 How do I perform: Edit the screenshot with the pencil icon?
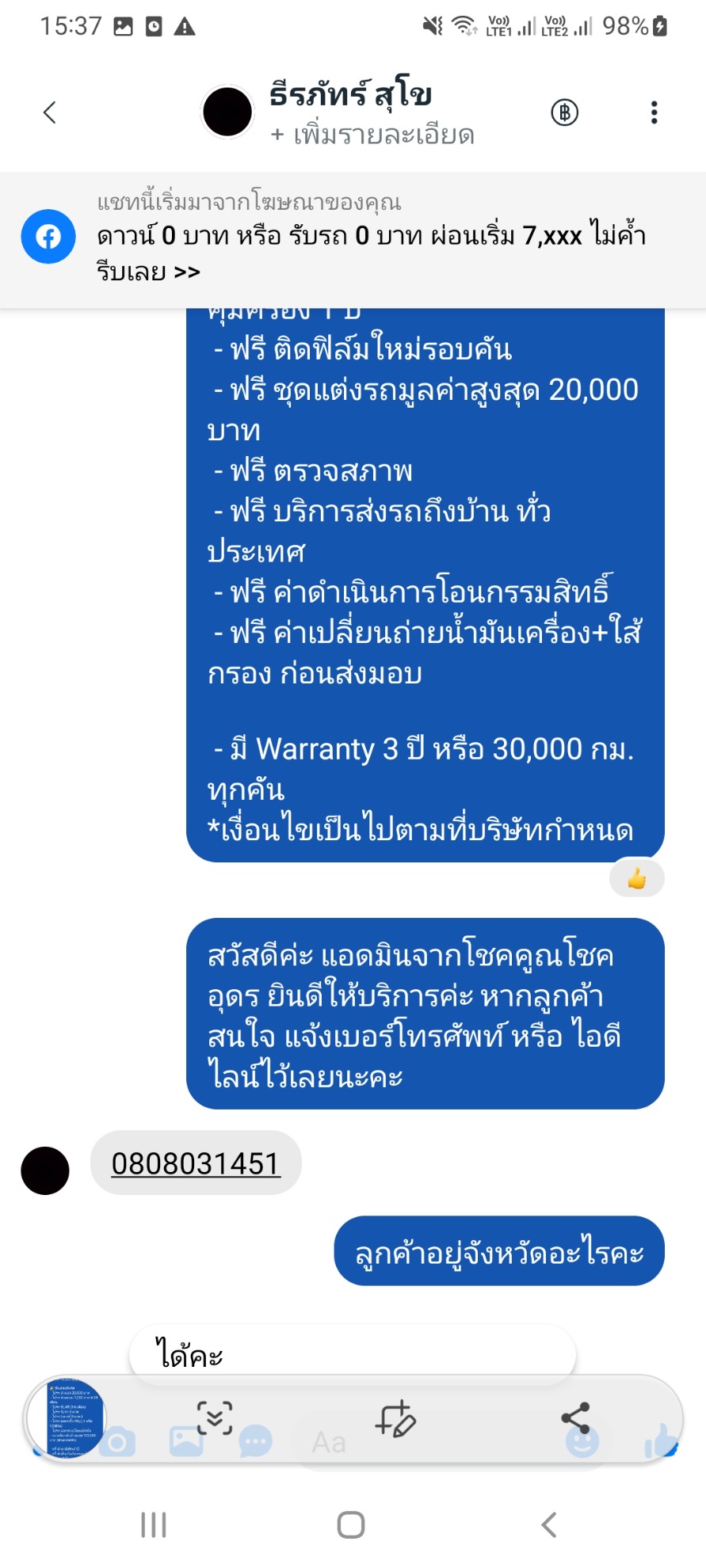click(x=395, y=1418)
